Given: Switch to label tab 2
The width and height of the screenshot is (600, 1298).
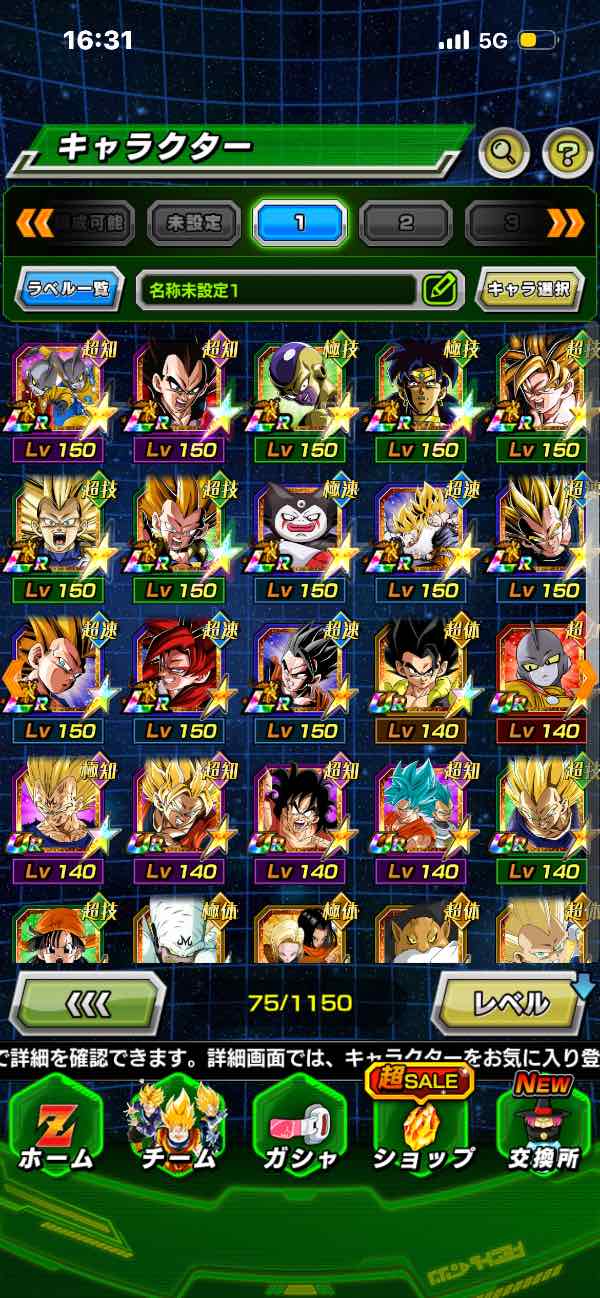Looking at the screenshot, I should (x=405, y=223).
